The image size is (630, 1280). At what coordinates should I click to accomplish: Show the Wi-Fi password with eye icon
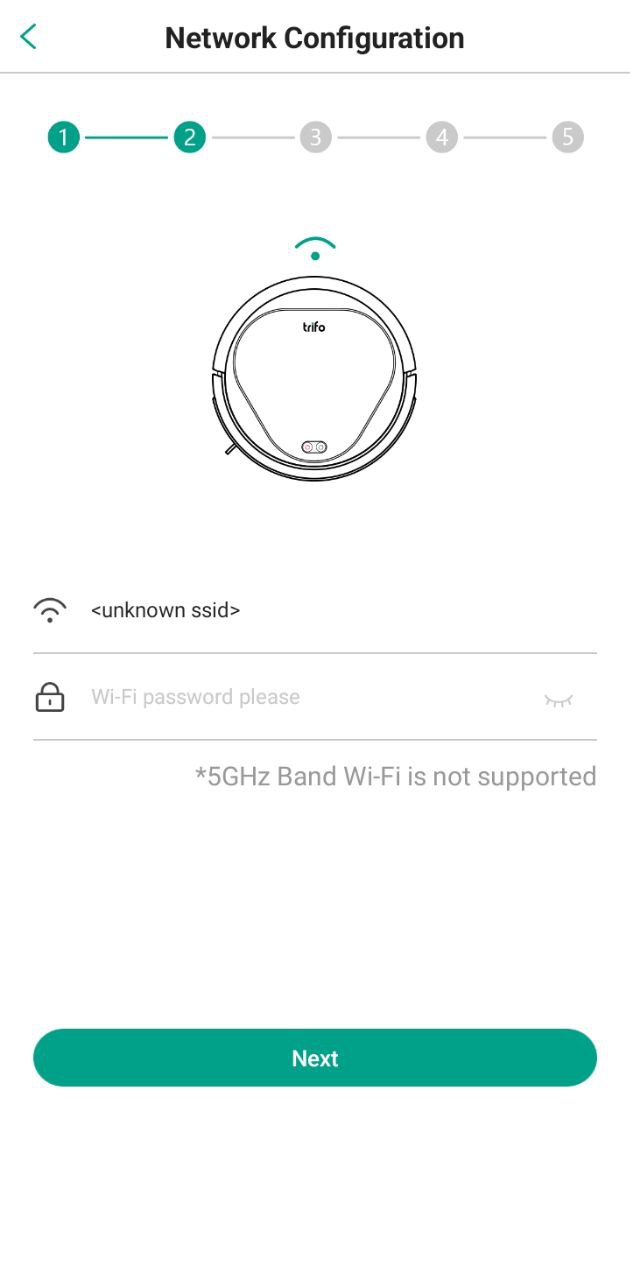click(x=558, y=699)
